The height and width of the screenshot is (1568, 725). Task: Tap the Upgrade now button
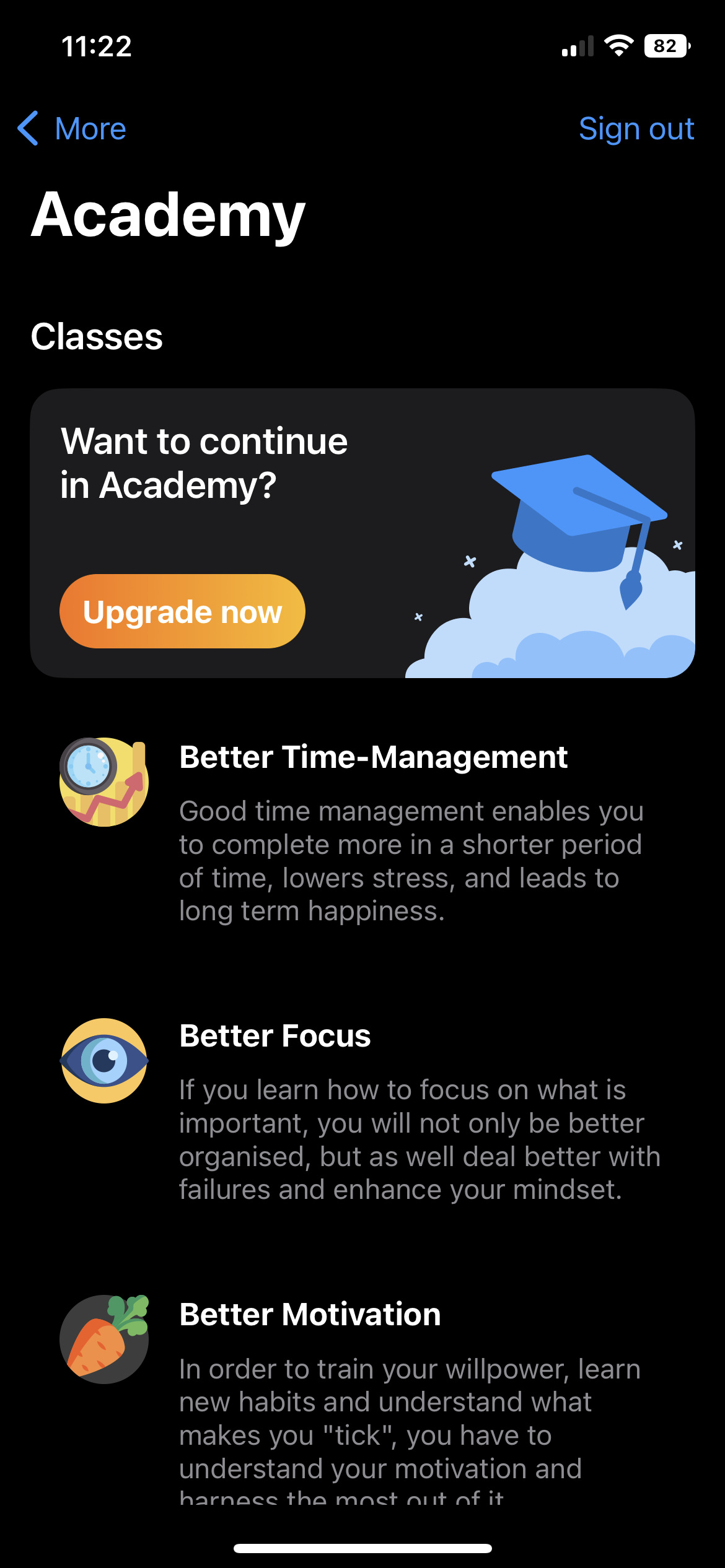coord(182,611)
